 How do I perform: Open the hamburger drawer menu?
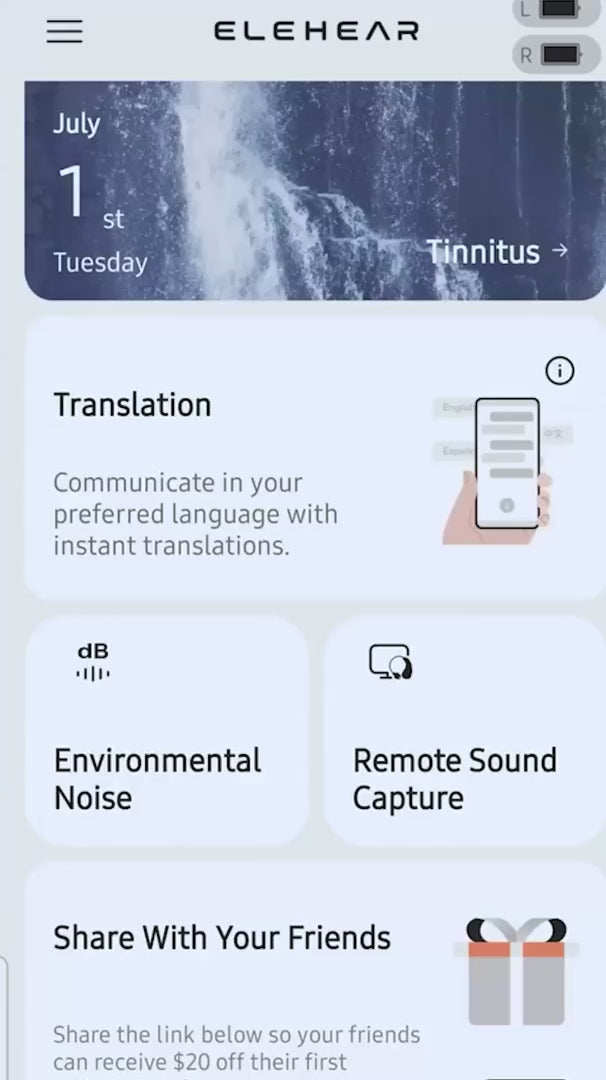click(65, 32)
